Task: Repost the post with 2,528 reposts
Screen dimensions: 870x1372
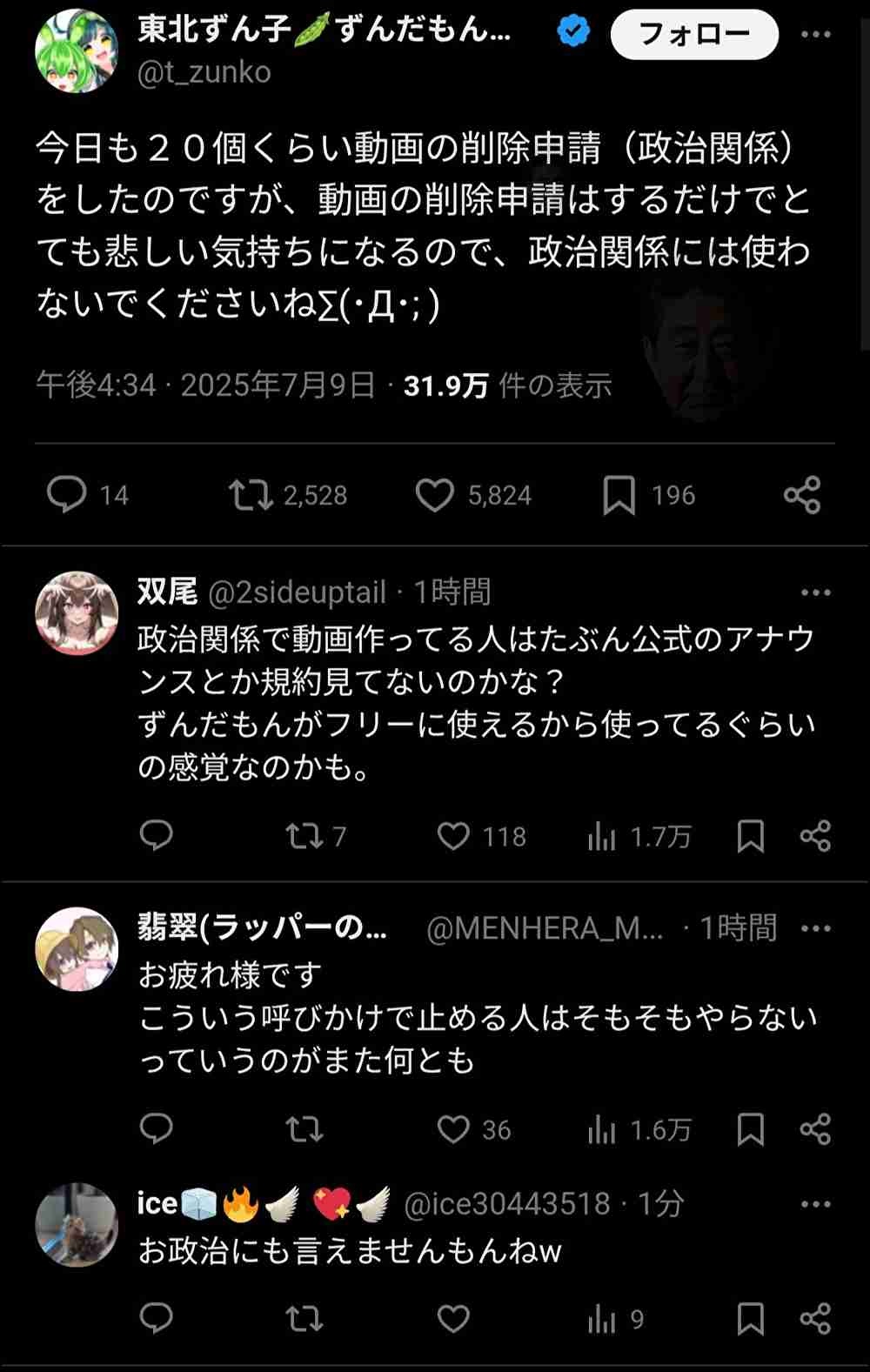Action: click(x=251, y=494)
